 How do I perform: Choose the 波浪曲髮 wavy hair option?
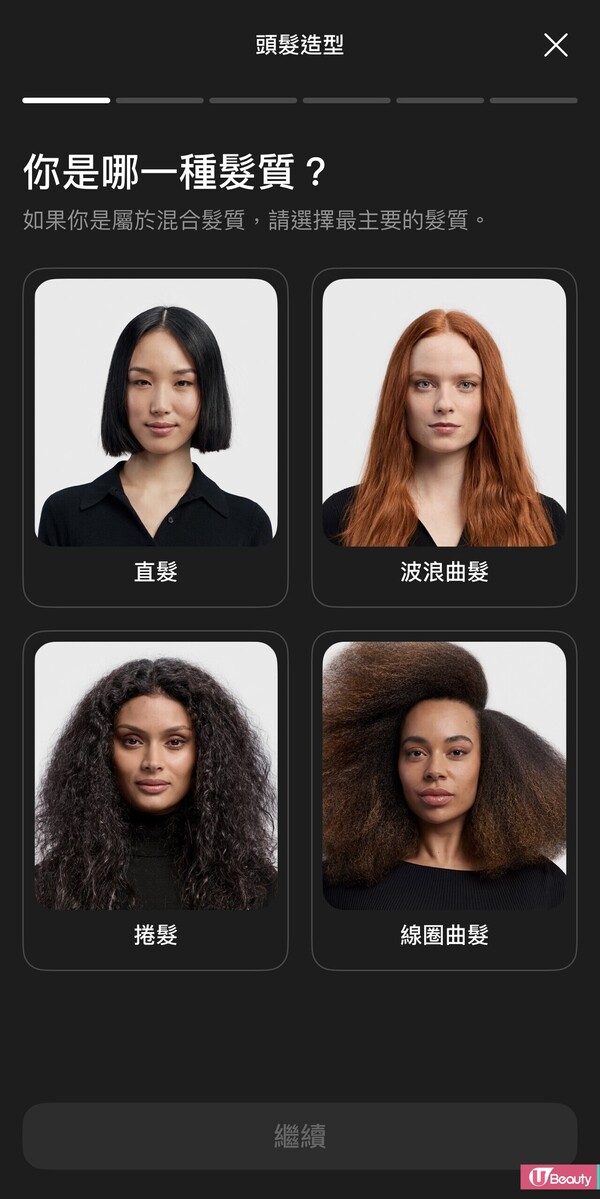[444, 437]
